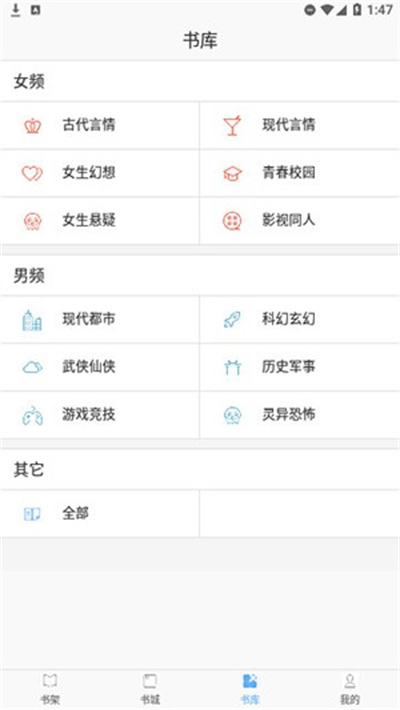
Task: View 全部 books under 其它
Action: pyautogui.click(x=100, y=514)
